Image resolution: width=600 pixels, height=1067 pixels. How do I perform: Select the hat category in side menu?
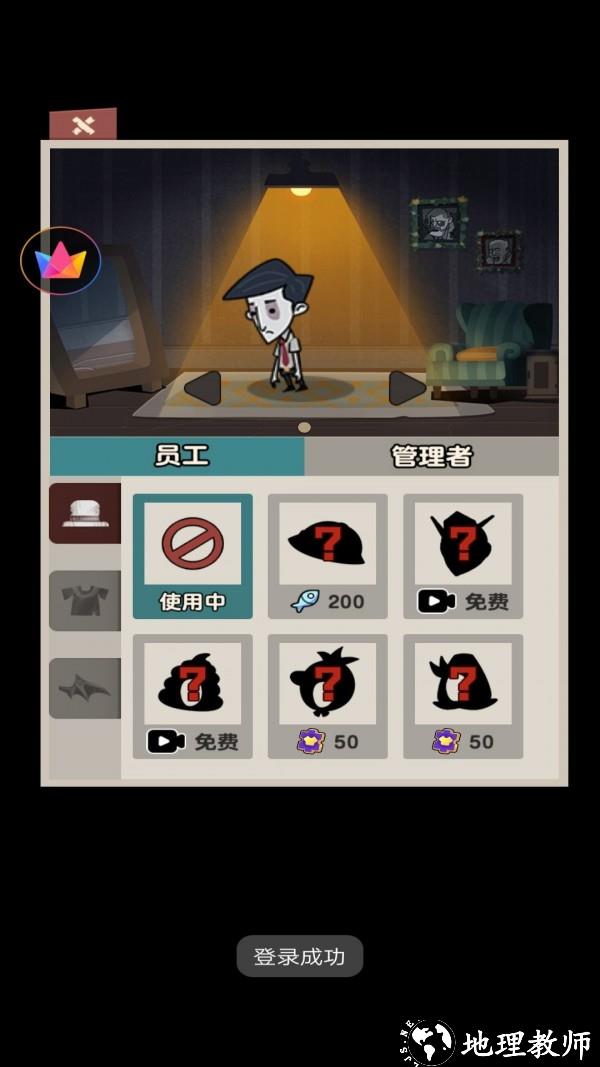(x=85, y=513)
